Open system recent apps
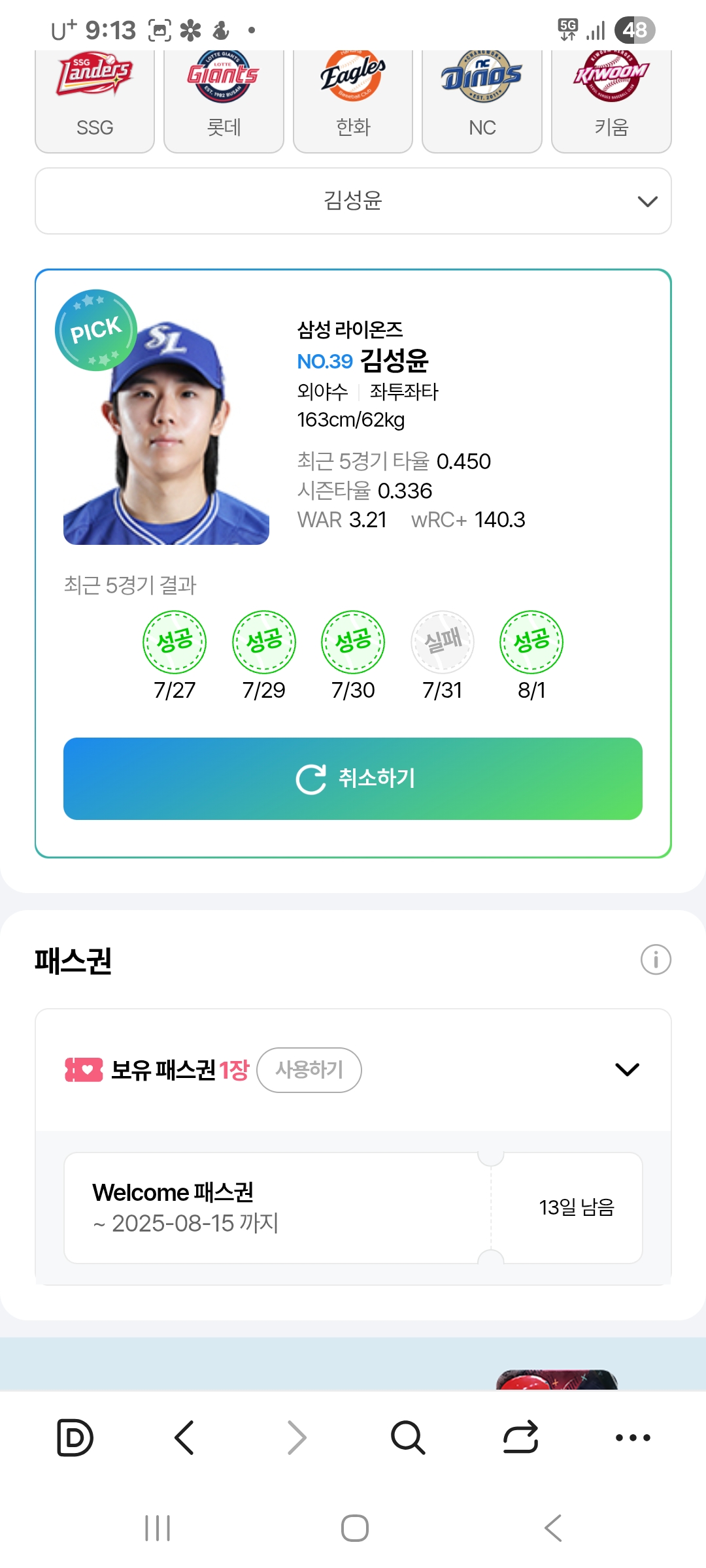Image resolution: width=706 pixels, height=1568 pixels. pos(158,1528)
